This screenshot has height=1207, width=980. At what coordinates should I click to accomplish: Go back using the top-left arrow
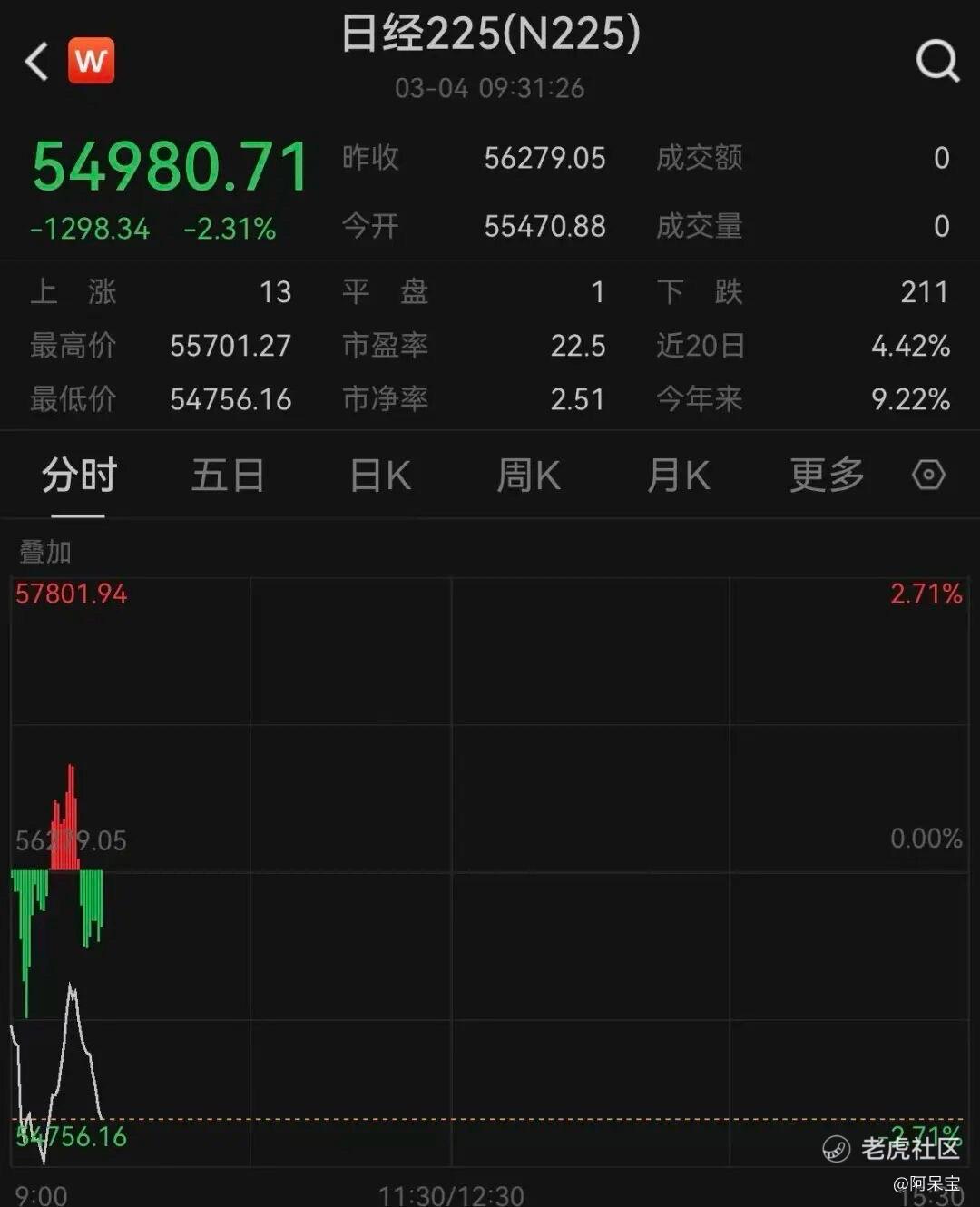(x=36, y=62)
